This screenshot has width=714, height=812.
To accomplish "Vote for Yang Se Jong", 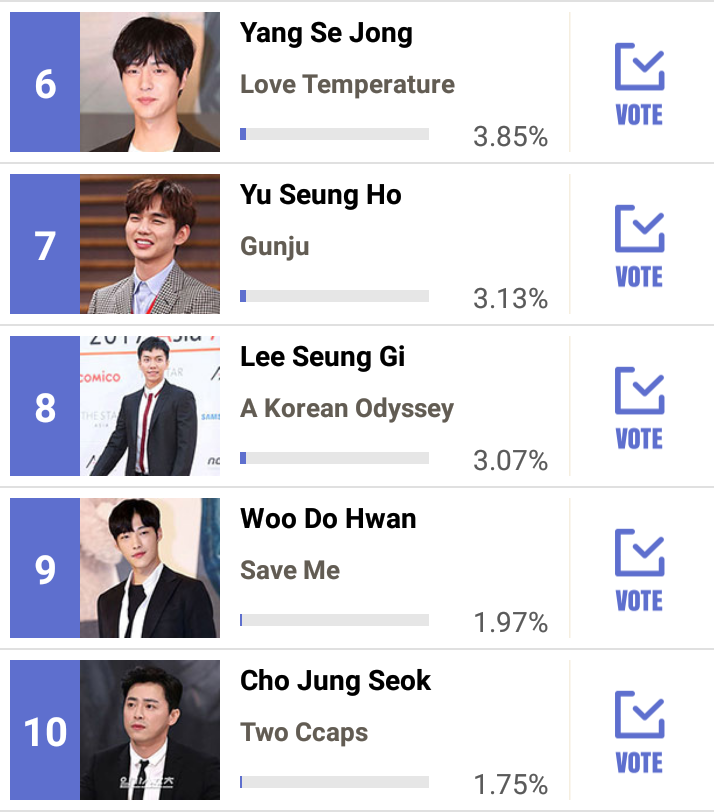I will (x=639, y=84).
